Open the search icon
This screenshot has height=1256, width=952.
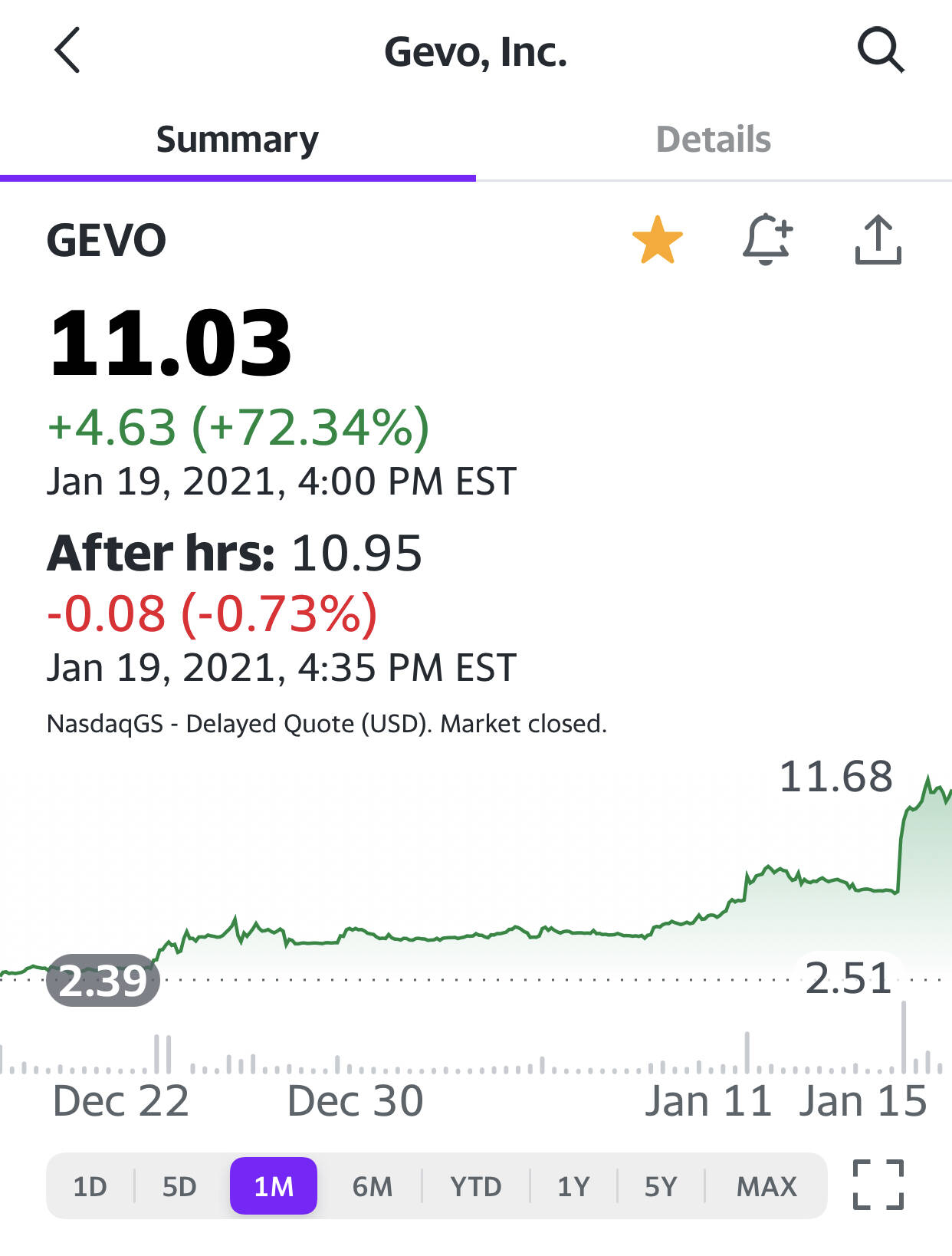tap(880, 51)
